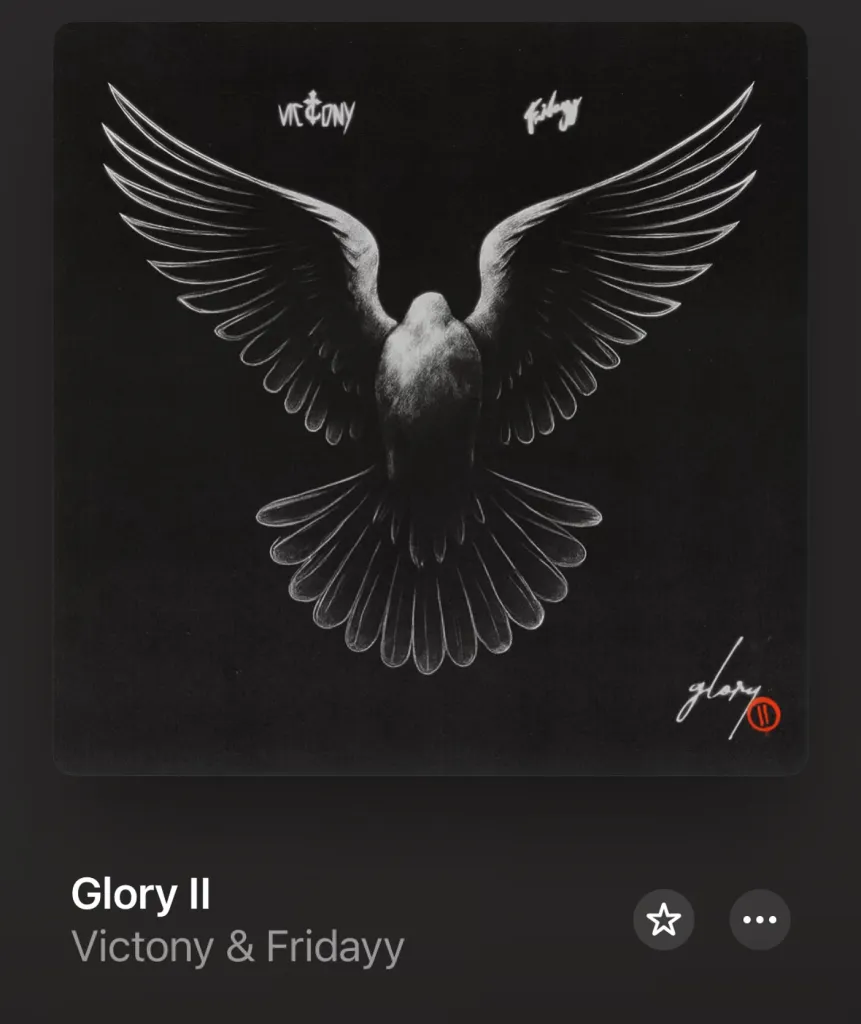Click the star outline next to the album title
The image size is (861, 1024).
click(663, 920)
